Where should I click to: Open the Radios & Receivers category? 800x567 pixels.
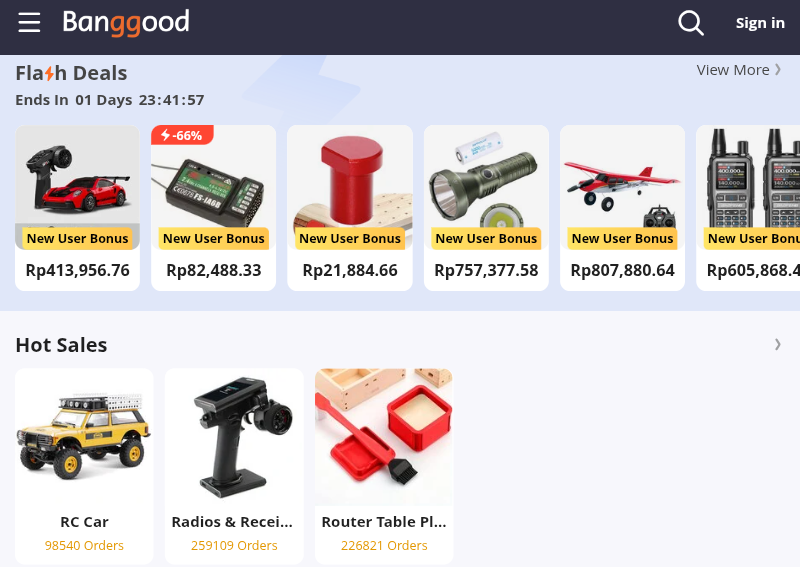pos(234,460)
